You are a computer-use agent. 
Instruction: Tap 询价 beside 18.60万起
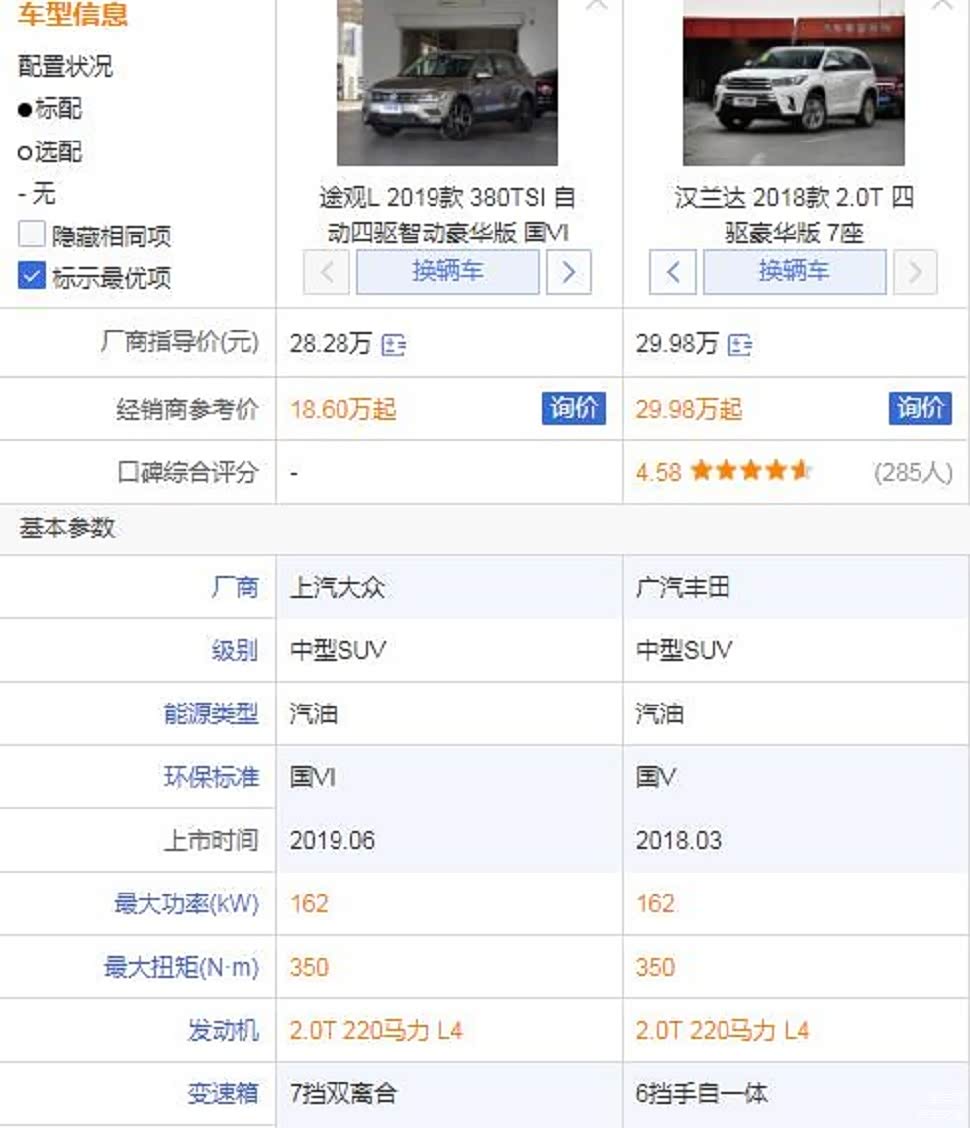pyautogui.click(x=574, y=408)
